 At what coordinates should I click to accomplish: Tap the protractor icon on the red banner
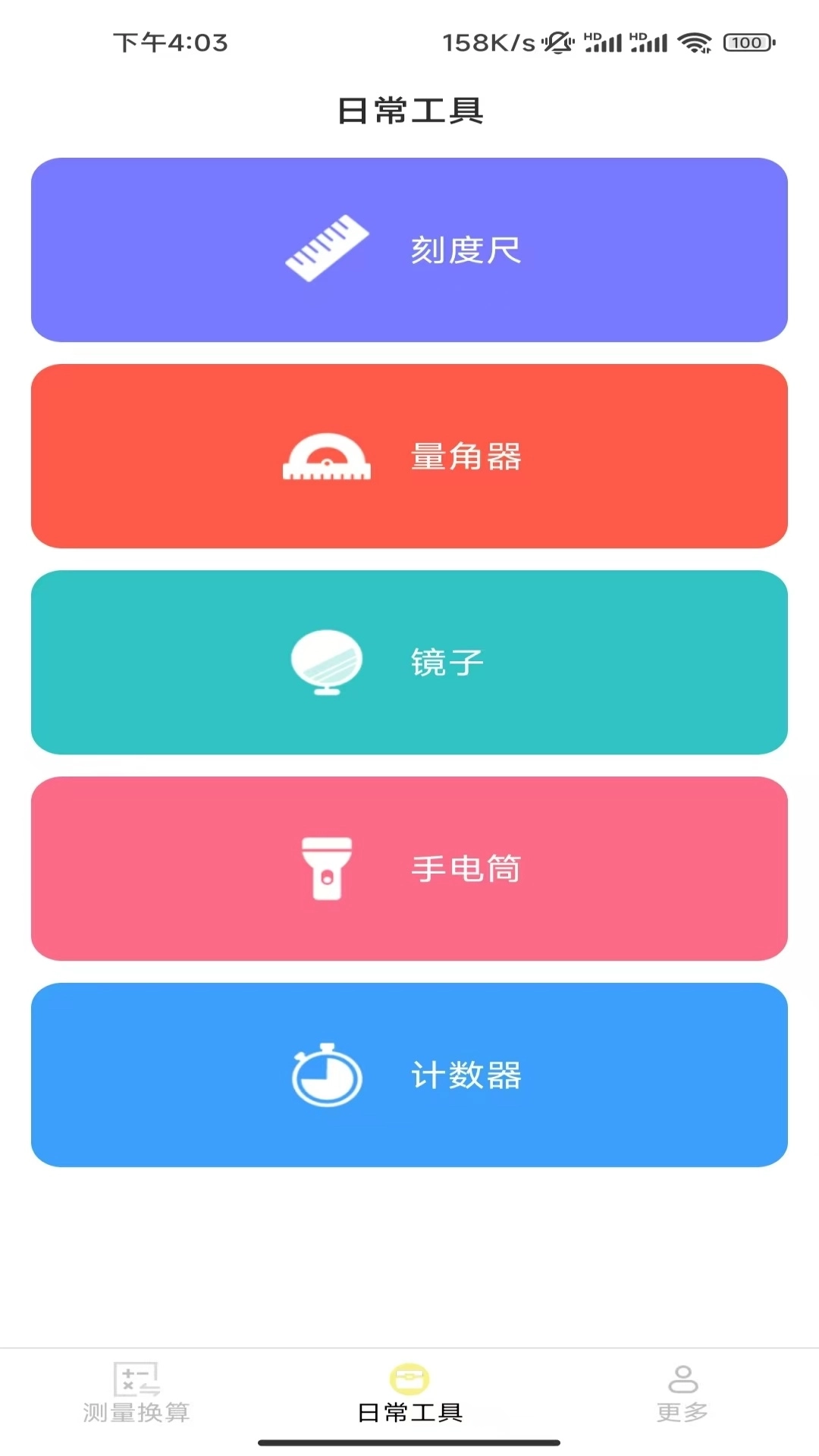tap(325, 456)
